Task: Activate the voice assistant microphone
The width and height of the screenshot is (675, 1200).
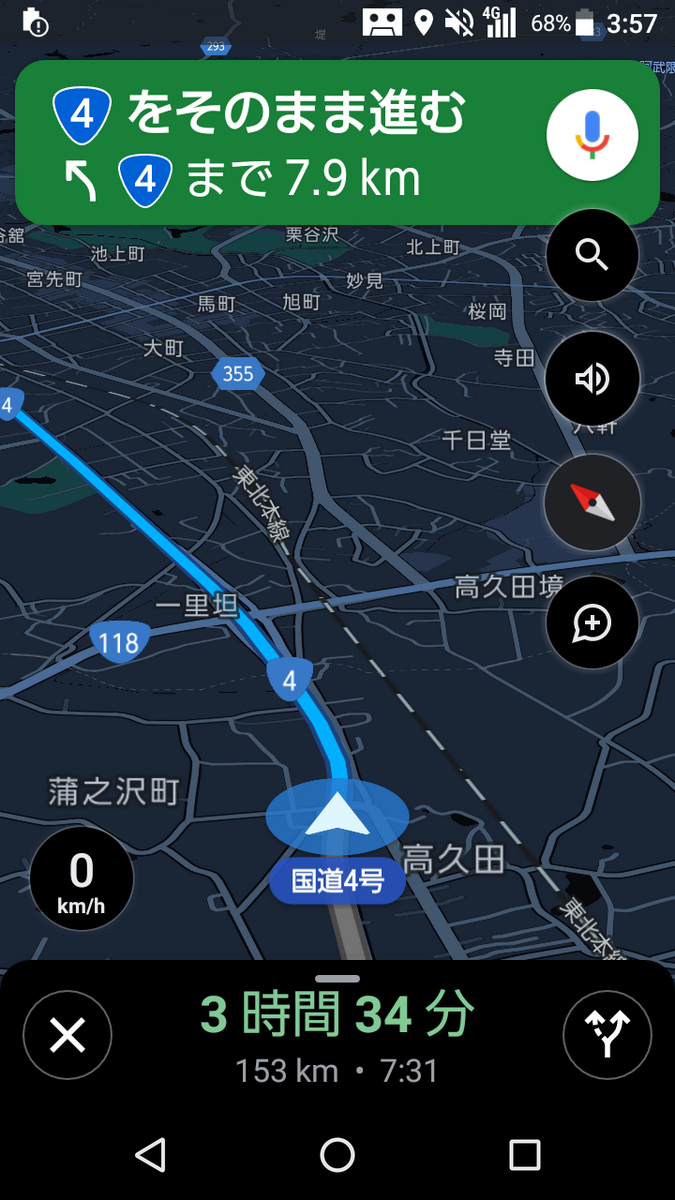Action: 592,136
